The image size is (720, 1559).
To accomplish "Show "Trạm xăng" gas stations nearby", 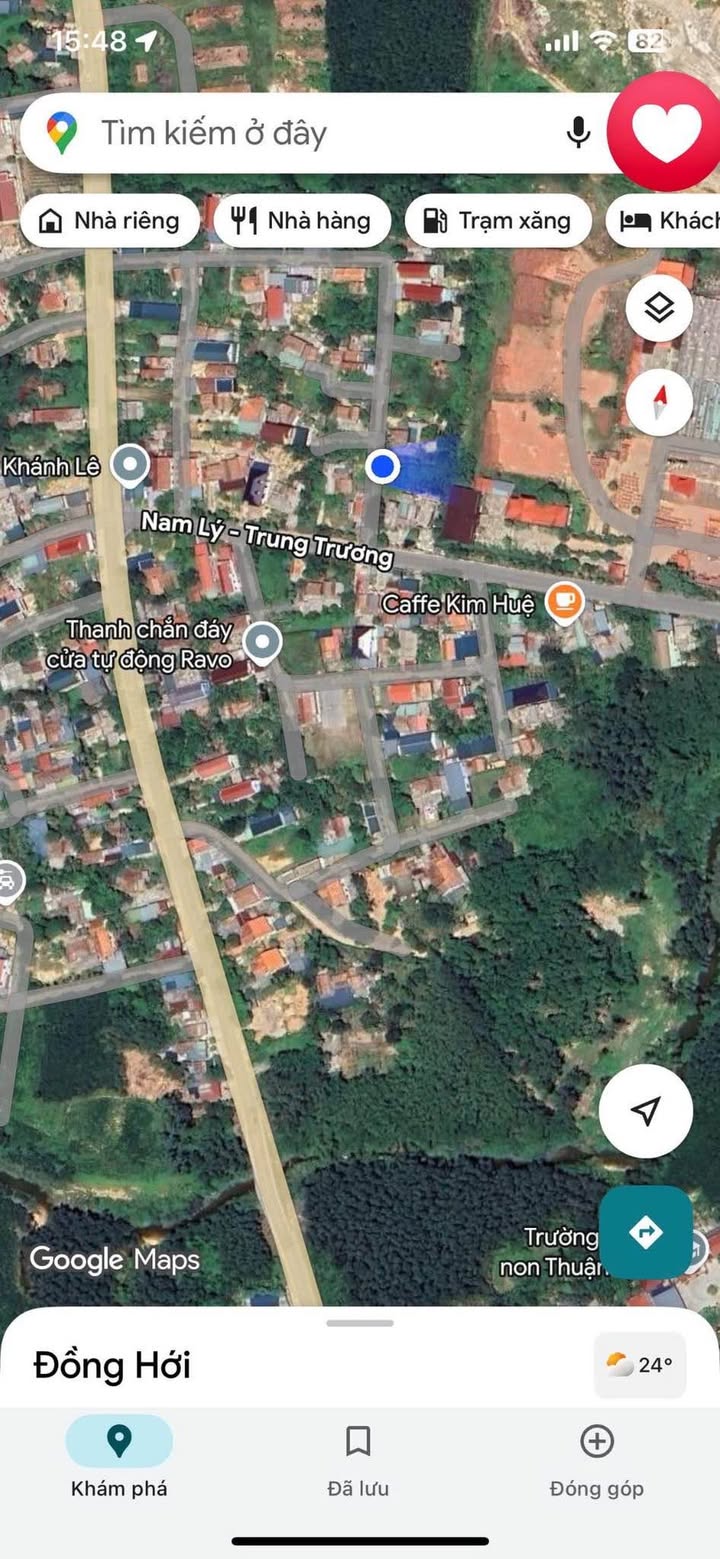I will tap(498, 221).
